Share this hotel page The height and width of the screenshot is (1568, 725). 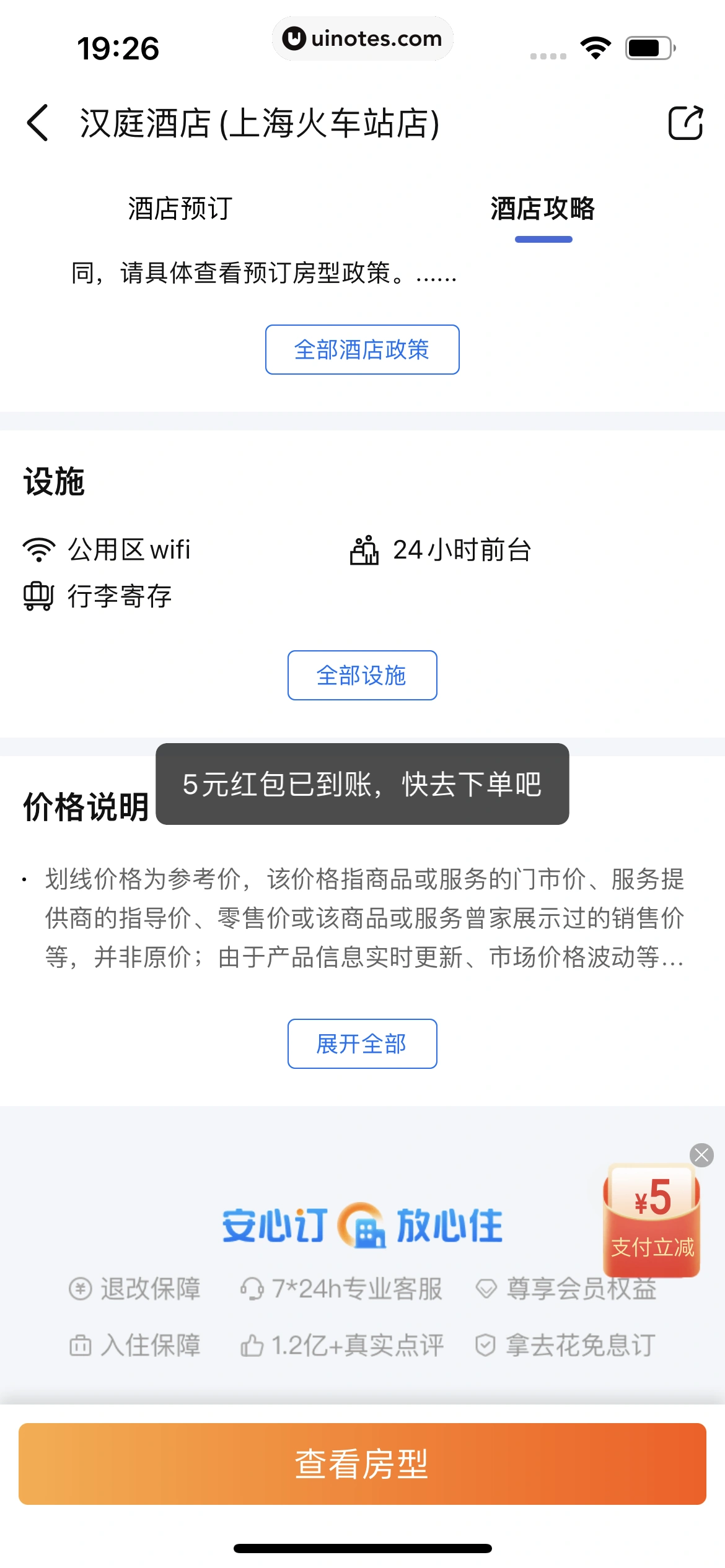coord(685,123)
